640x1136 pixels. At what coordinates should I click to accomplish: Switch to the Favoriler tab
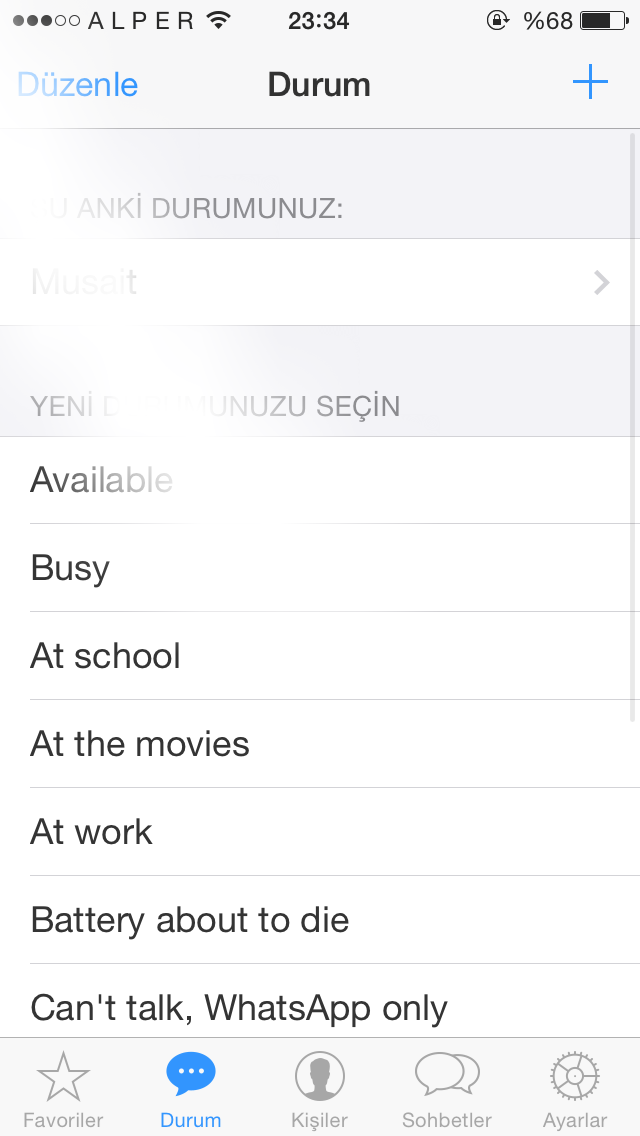pos(63,1089)
